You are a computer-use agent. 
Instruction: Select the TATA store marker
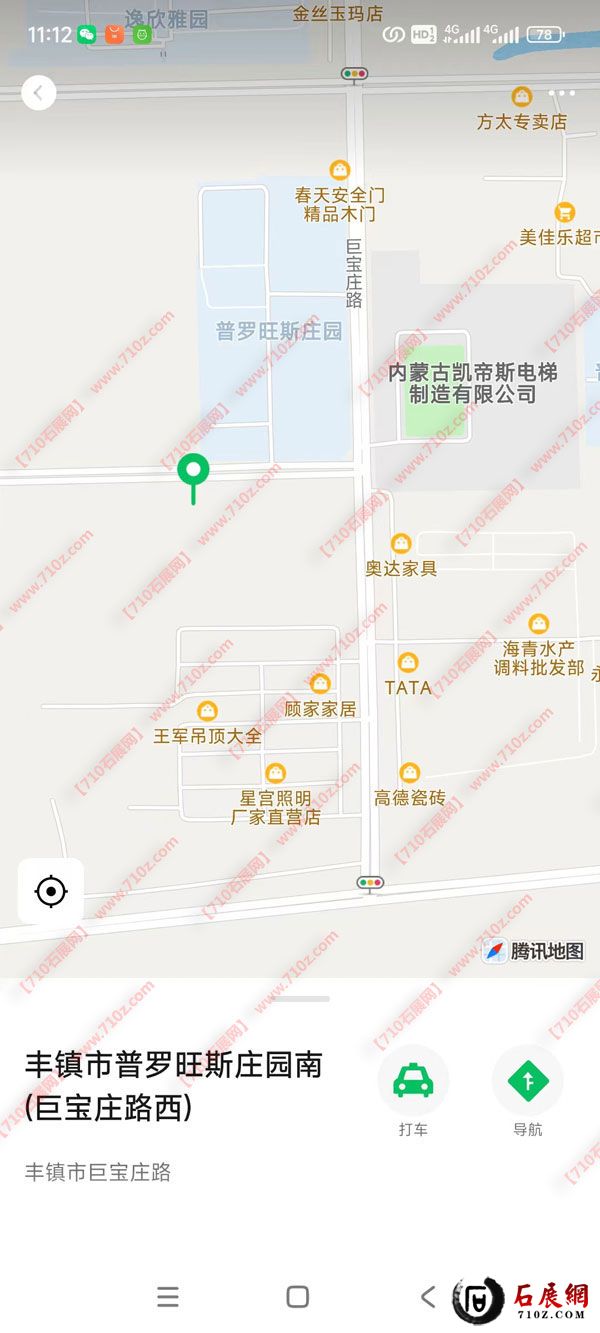pos(408,663)
